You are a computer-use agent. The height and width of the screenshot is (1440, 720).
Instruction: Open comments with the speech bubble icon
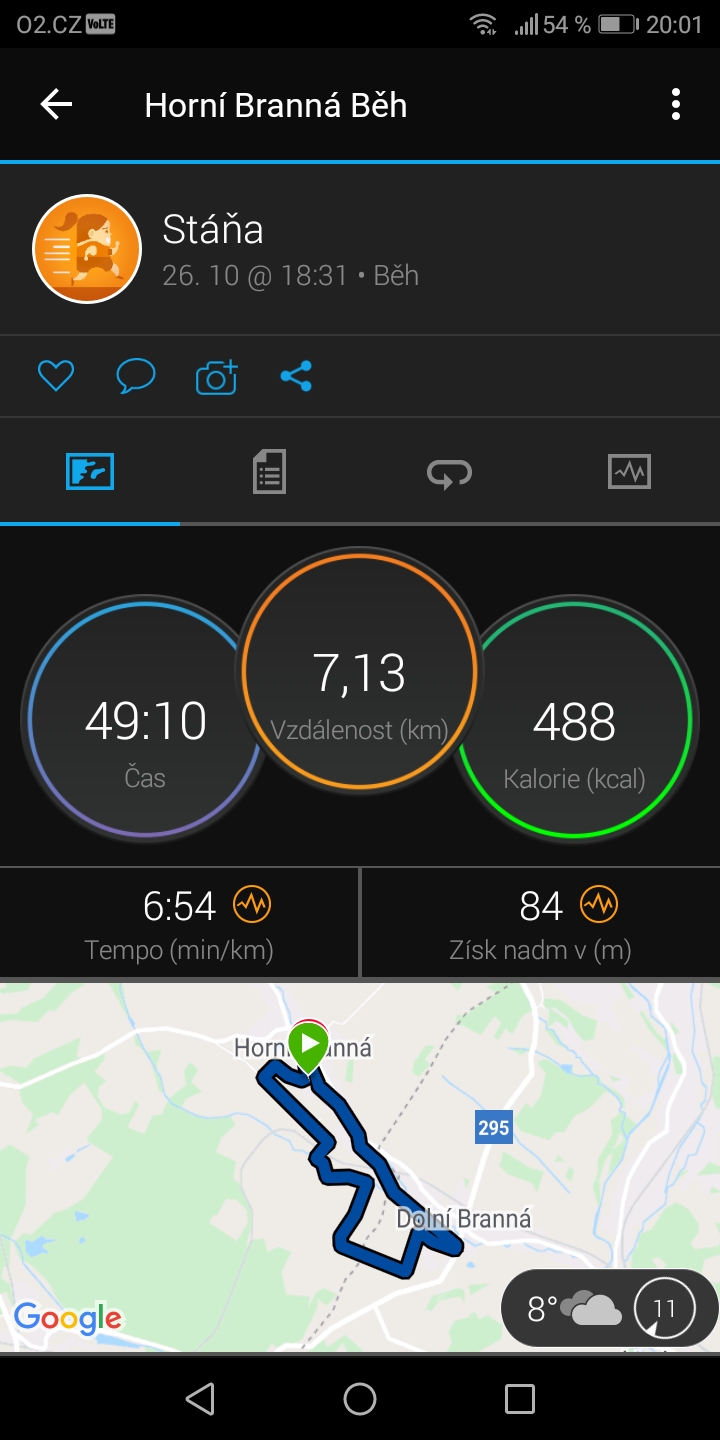click(135, 376)
